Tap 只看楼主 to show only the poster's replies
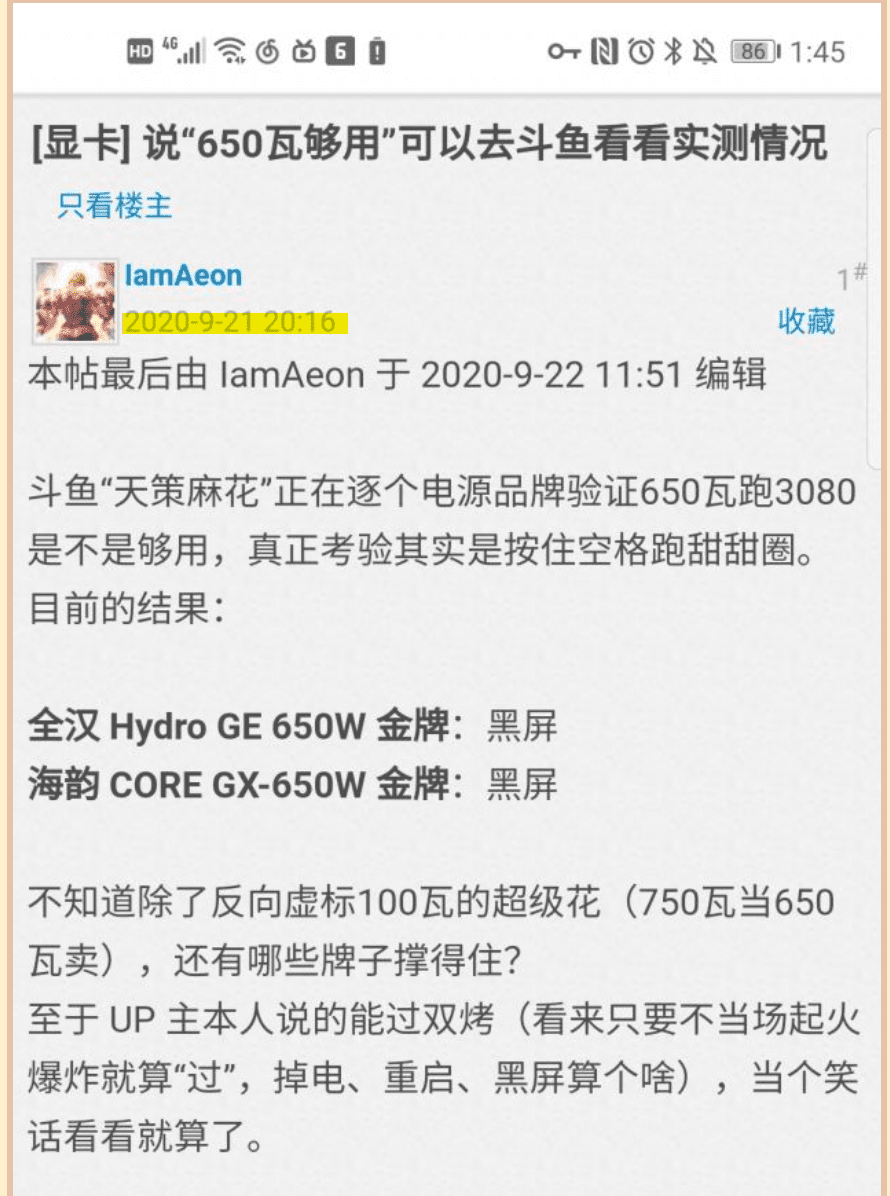 (x=115, y=206)
